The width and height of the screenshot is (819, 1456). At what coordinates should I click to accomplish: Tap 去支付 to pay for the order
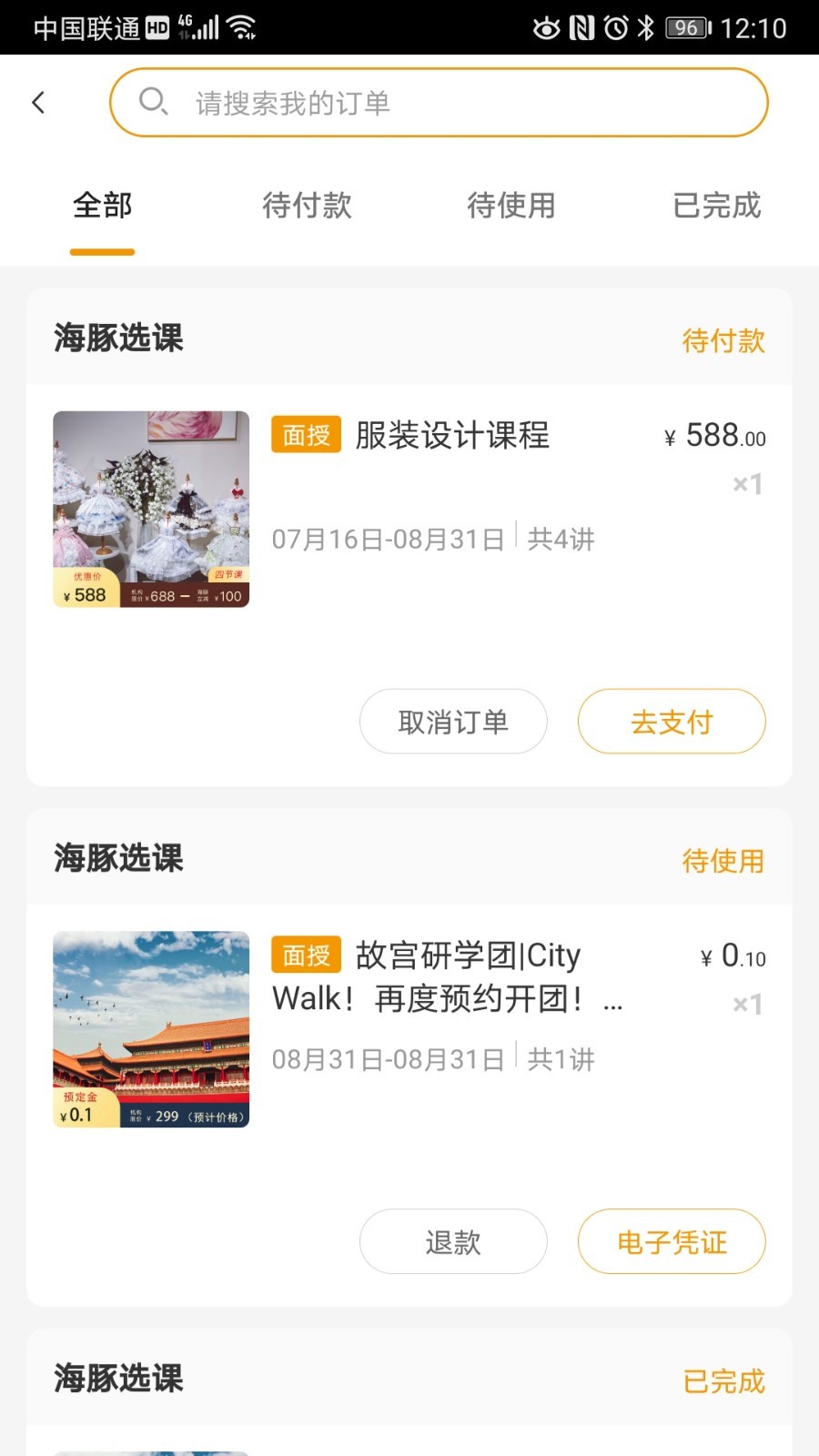pos(672,722)
